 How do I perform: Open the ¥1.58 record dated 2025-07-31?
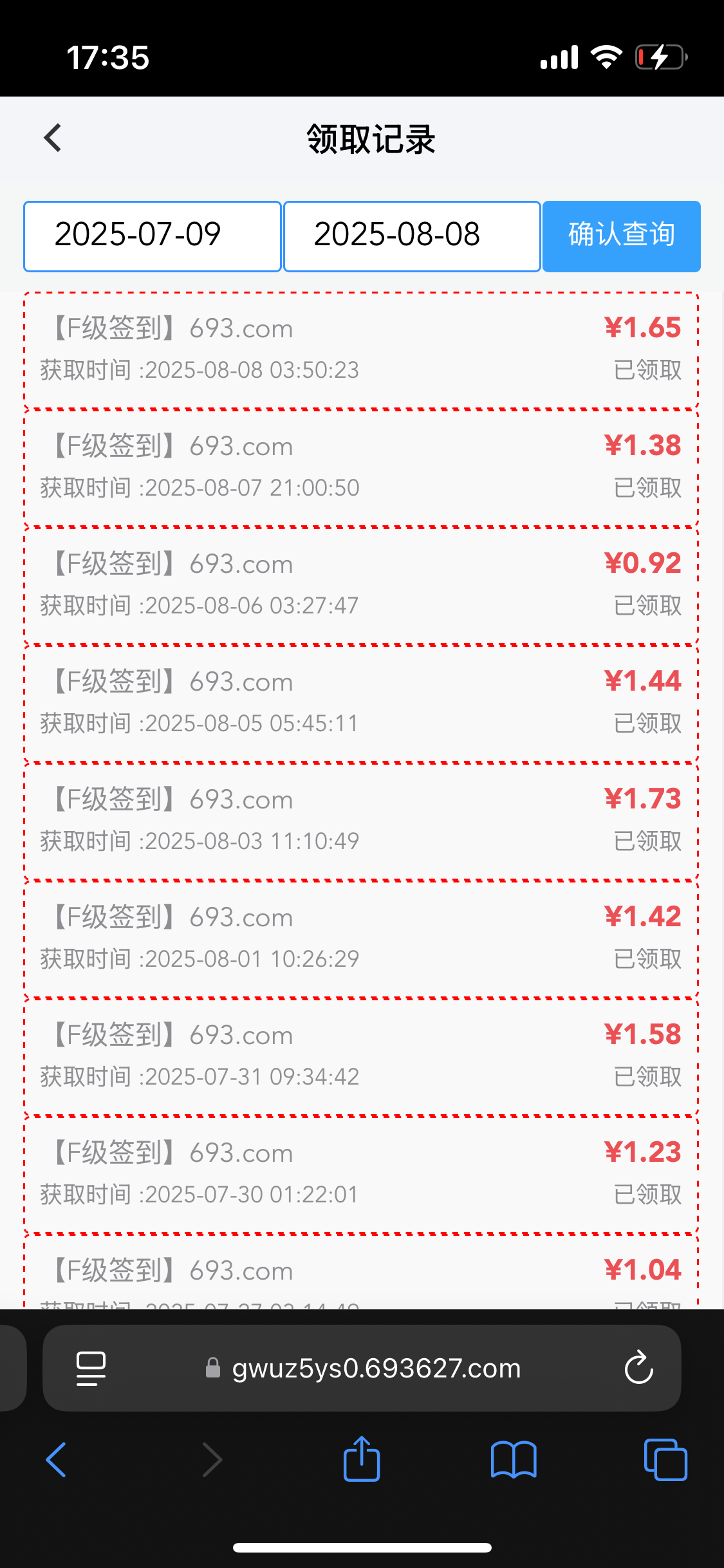click(362, 1054)
